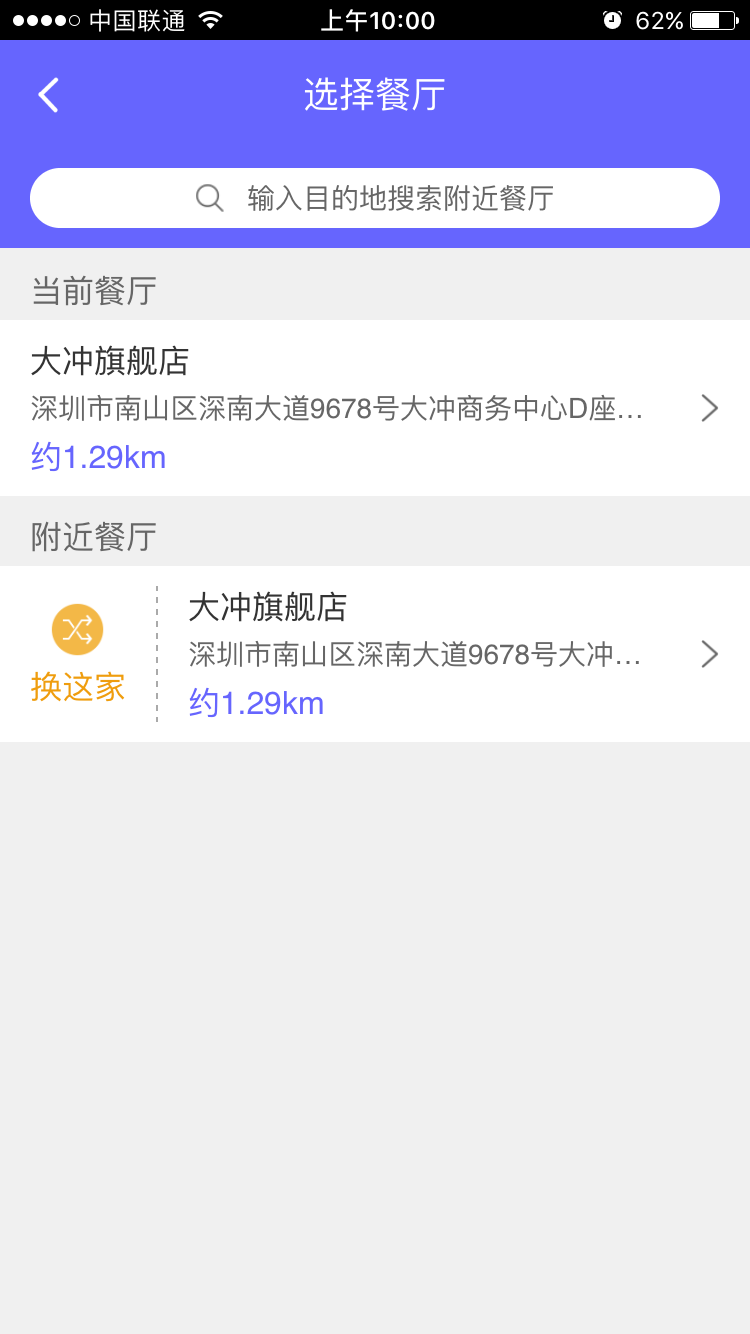Screen dimensions: 750x1334
Task: Tap the right arrow beside the current restaurant address
Action: point(710,407)
